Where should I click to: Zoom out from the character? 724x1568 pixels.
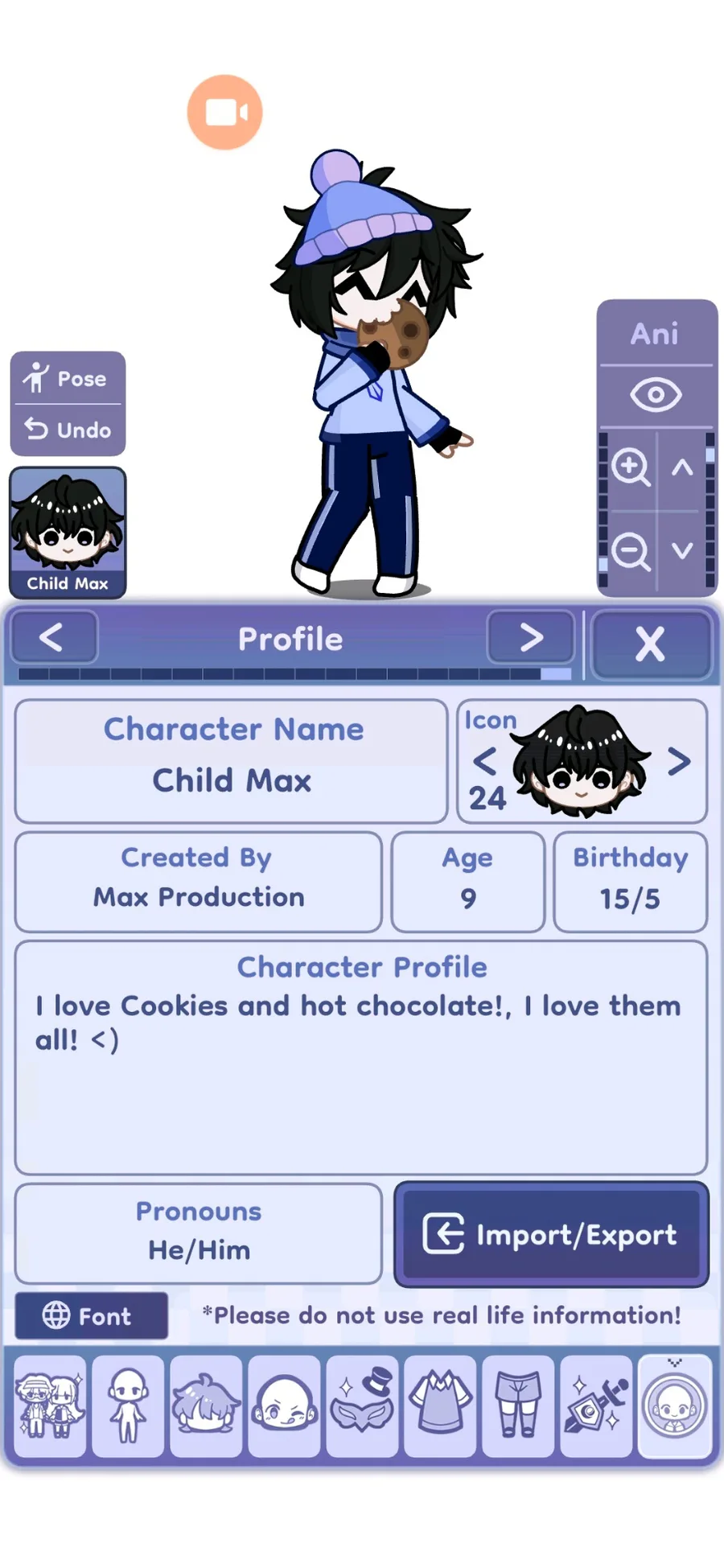pyautogui.click(x=630, y=552)
